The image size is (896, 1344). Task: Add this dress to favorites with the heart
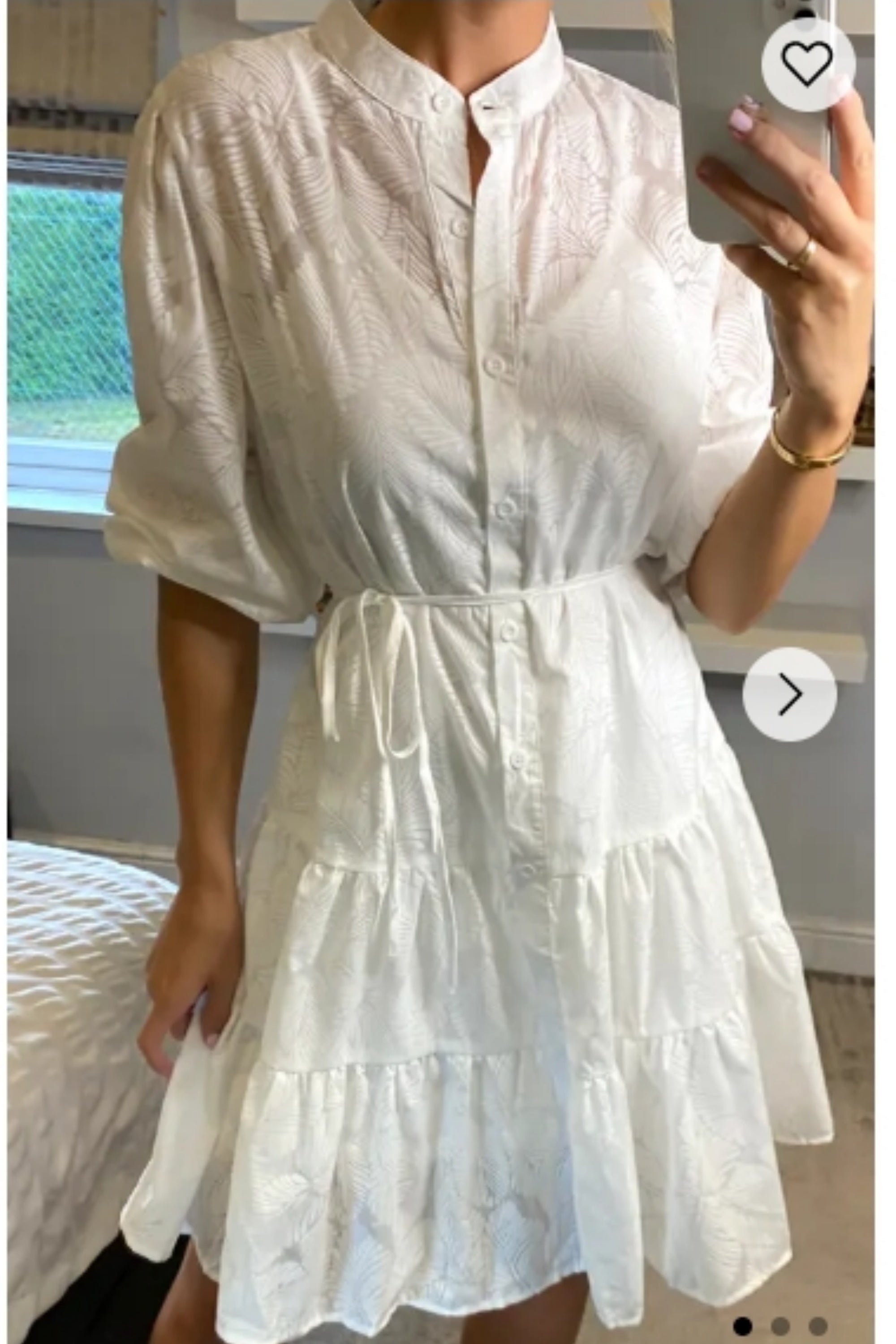pyautogui.click(x=807, y=64)
